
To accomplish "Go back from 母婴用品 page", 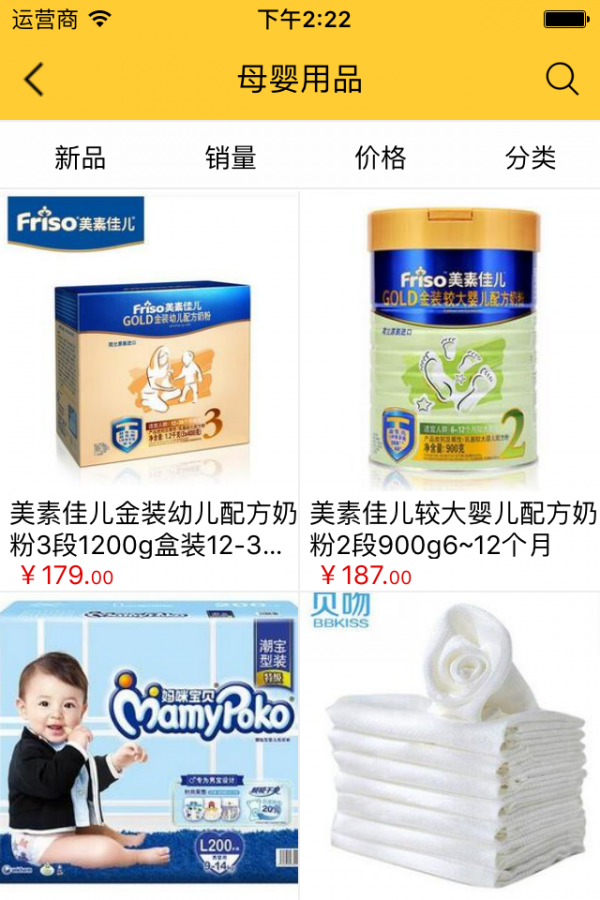I will [35, 80].
